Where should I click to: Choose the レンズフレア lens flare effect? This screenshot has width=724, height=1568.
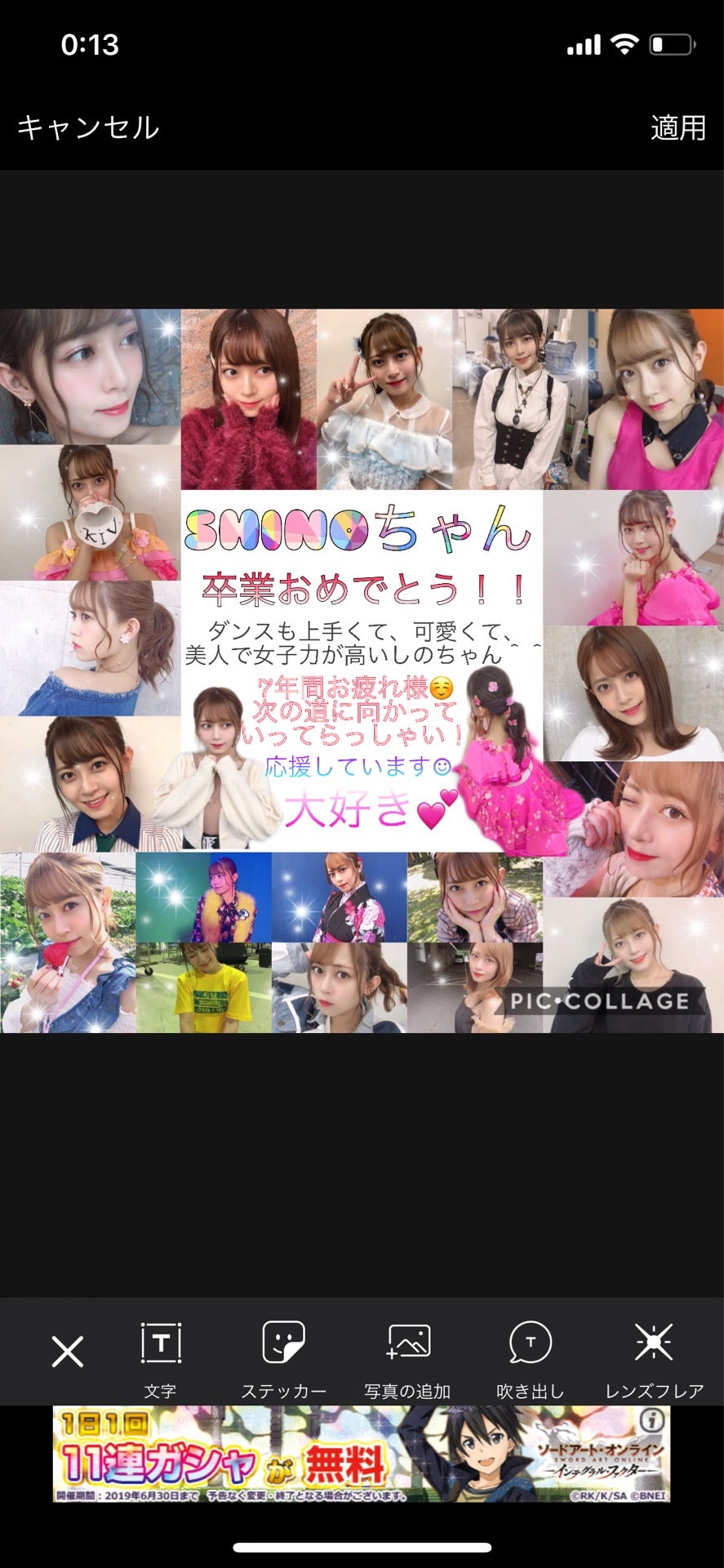point(654,1358)
